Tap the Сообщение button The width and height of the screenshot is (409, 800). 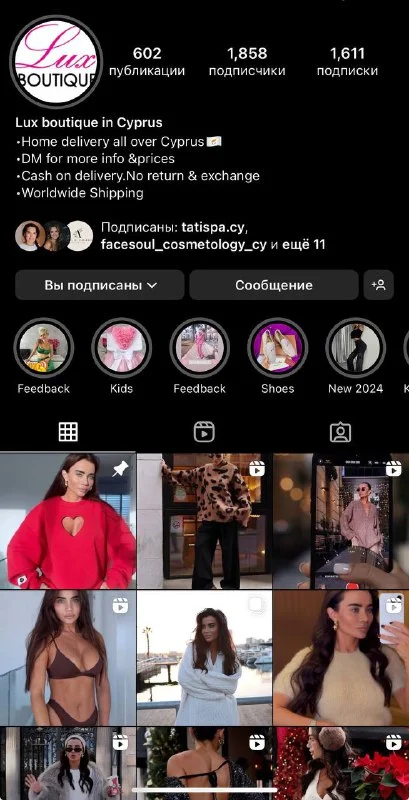pyautogui.click(x=274, y=285)
